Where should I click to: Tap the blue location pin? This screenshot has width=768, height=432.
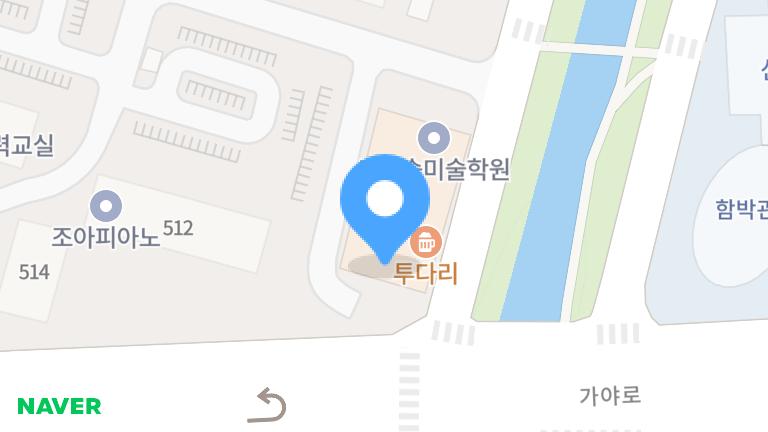coord(385,203)
